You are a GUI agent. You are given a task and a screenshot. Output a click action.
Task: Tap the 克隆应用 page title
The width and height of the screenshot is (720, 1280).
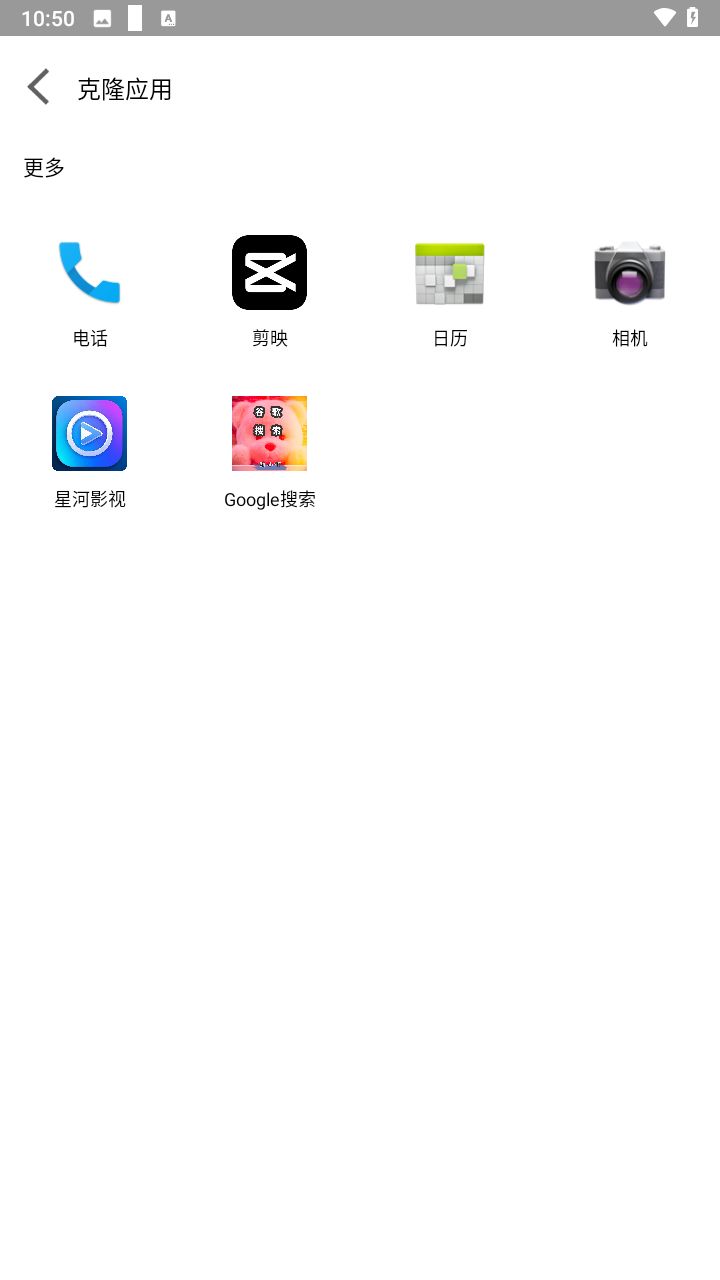point(125,89)
